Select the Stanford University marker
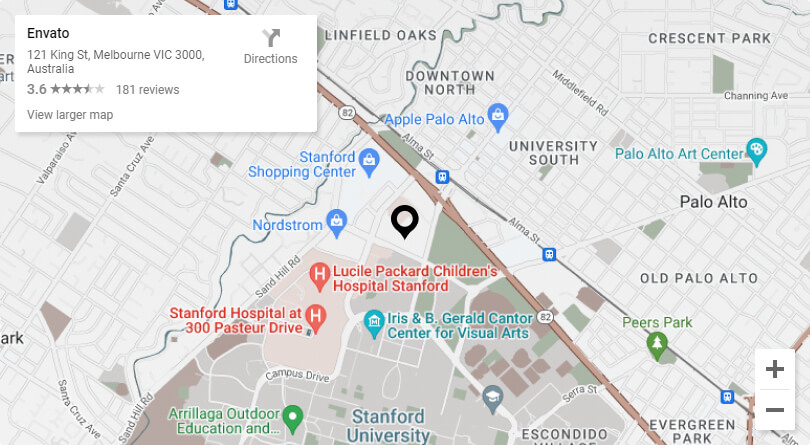Image resolution: width=810 pixels, height=445 pixels. [493, 400]
